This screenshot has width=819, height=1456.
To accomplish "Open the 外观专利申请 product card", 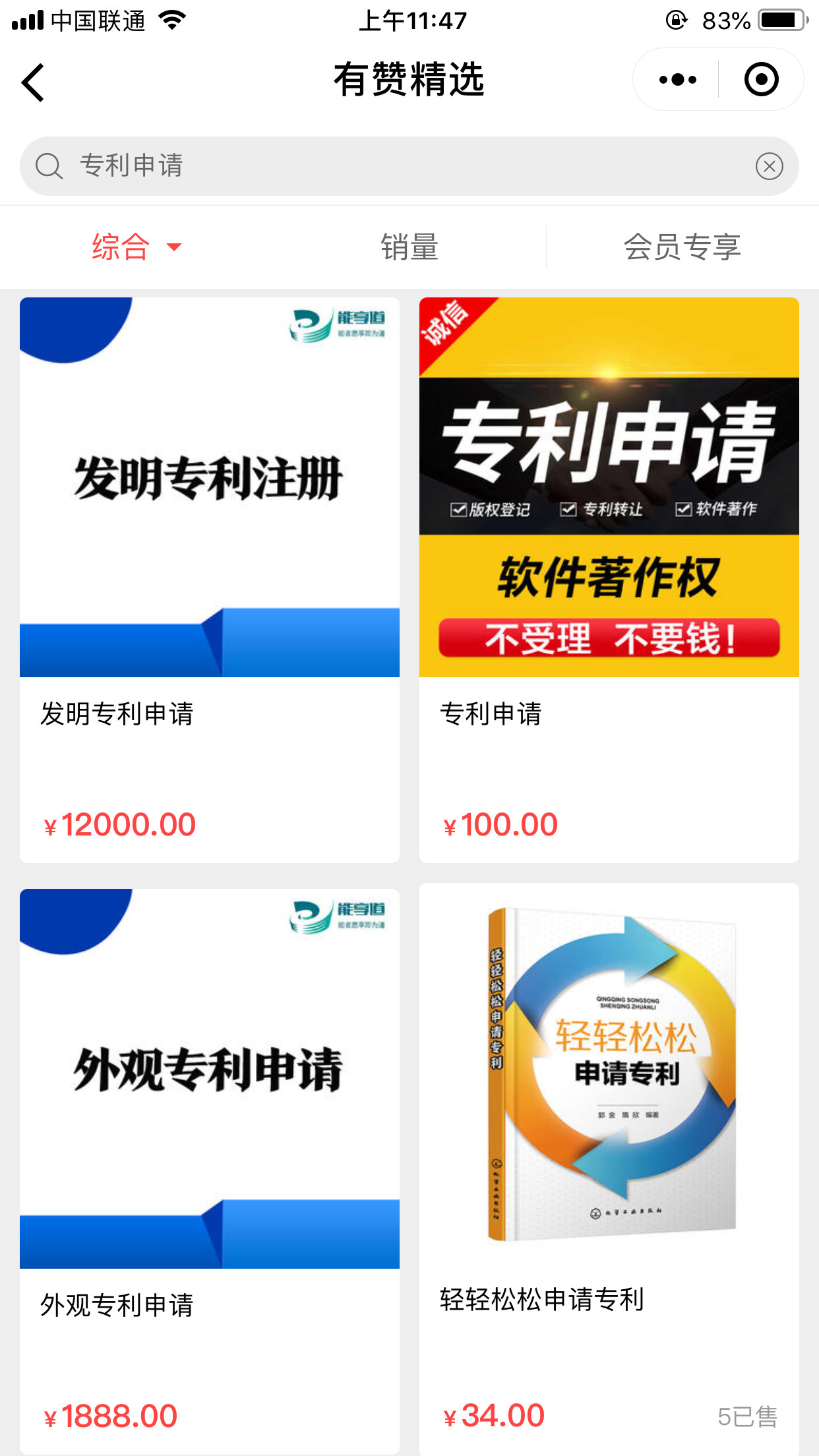I will click(210, 1170).
